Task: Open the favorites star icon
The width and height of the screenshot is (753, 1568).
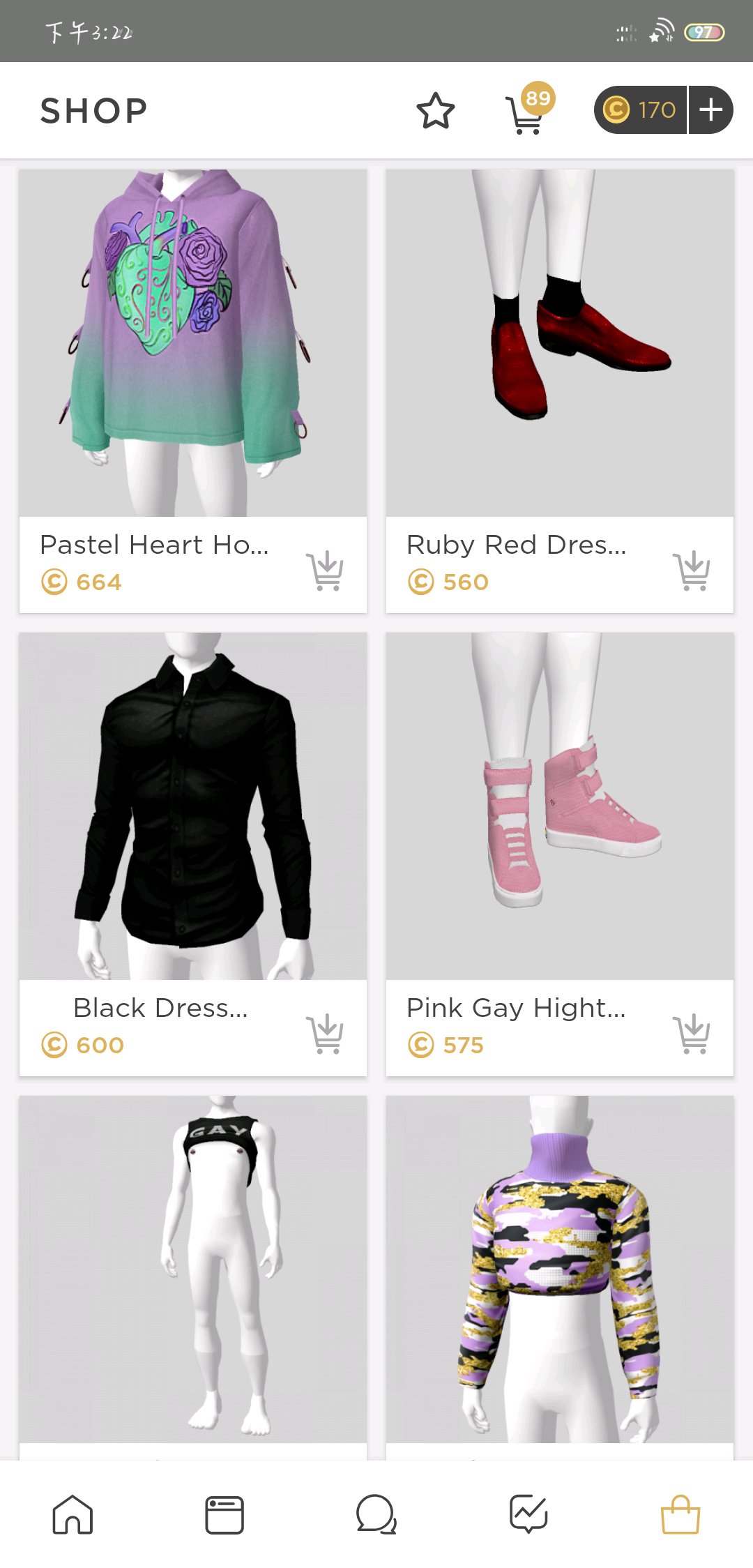Action: [x=435, y=111]
